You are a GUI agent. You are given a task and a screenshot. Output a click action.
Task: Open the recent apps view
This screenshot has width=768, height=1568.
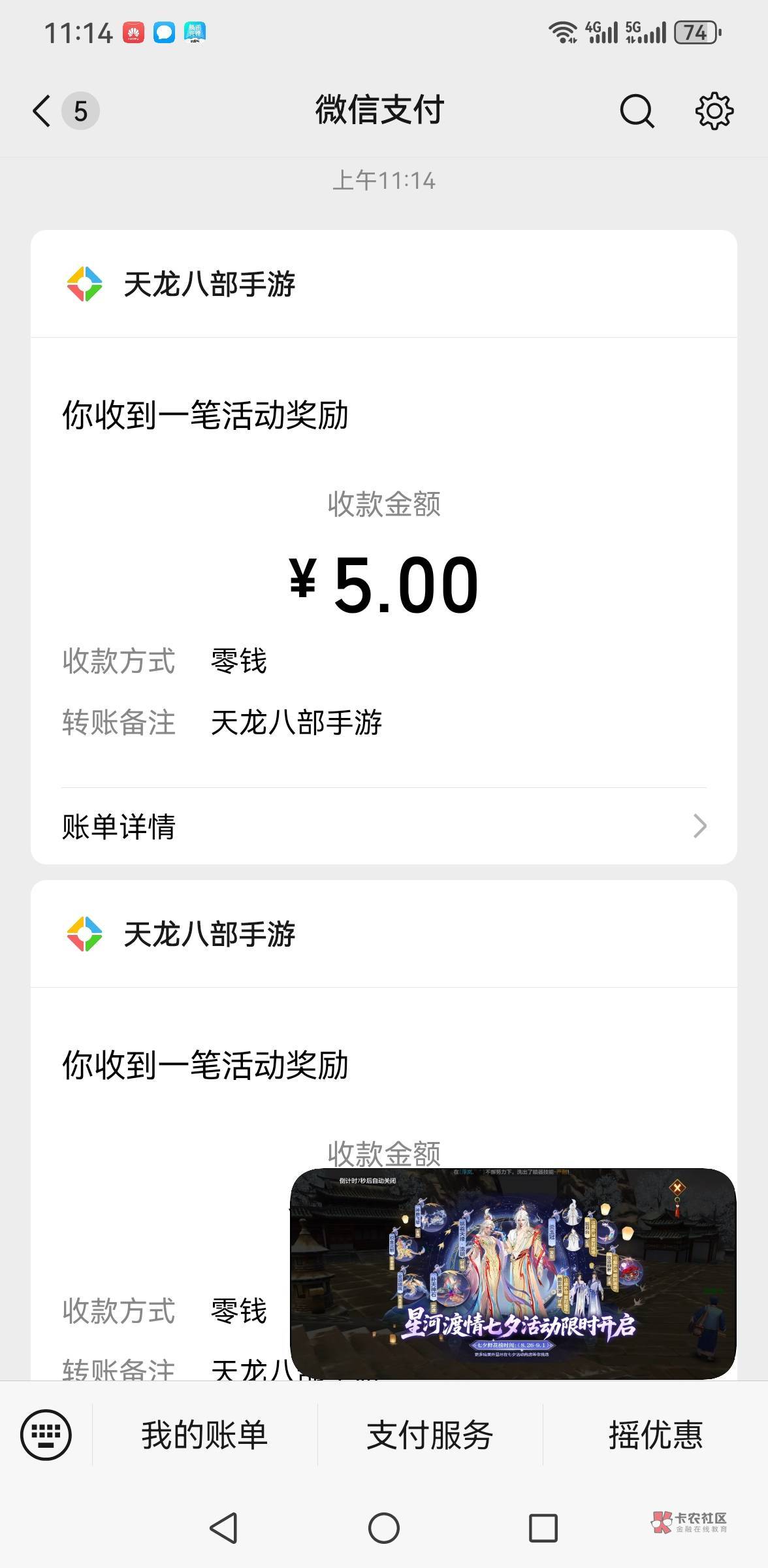[x=543, y=1528]
